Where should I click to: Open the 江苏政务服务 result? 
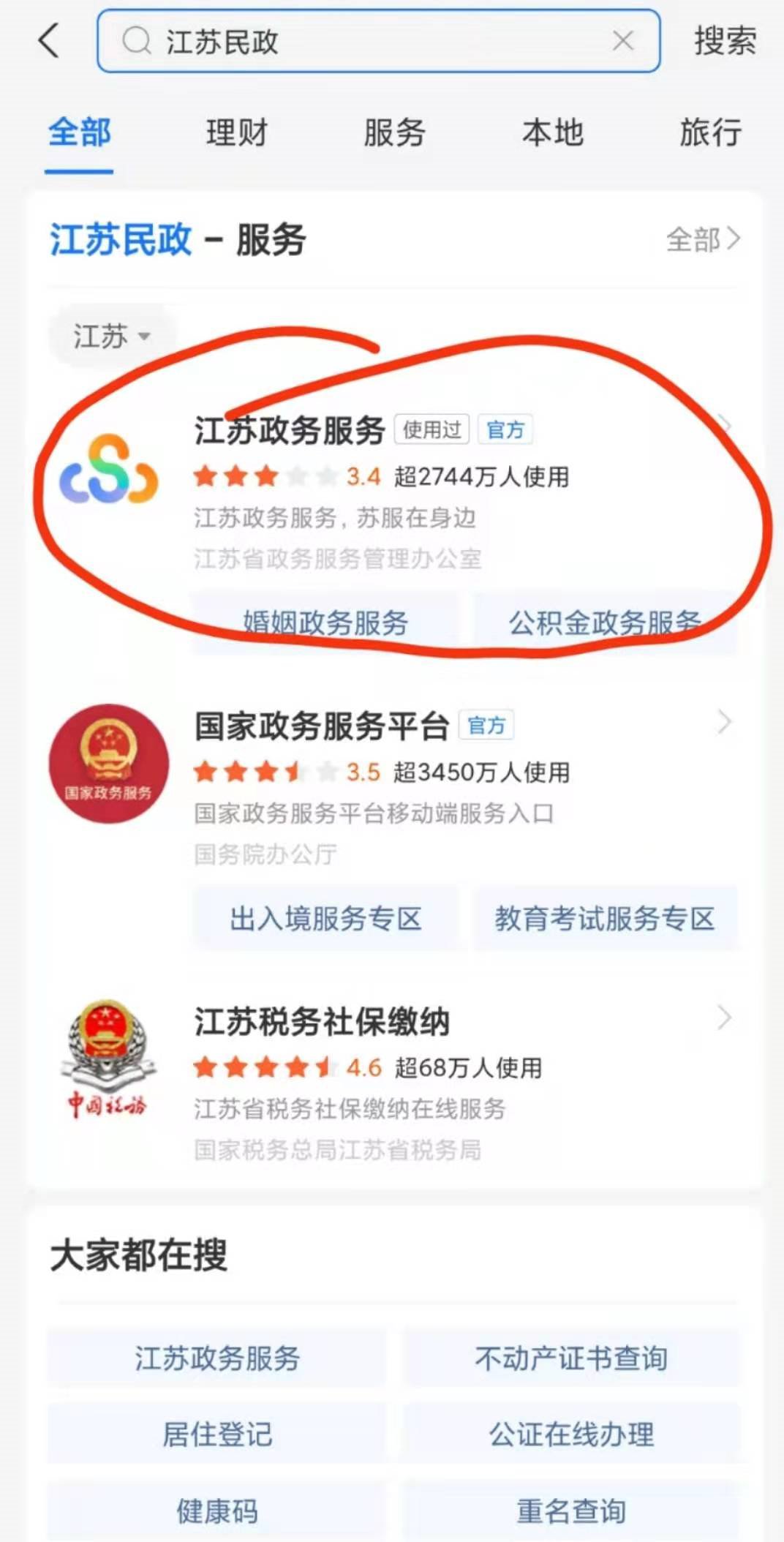[290, 432]
